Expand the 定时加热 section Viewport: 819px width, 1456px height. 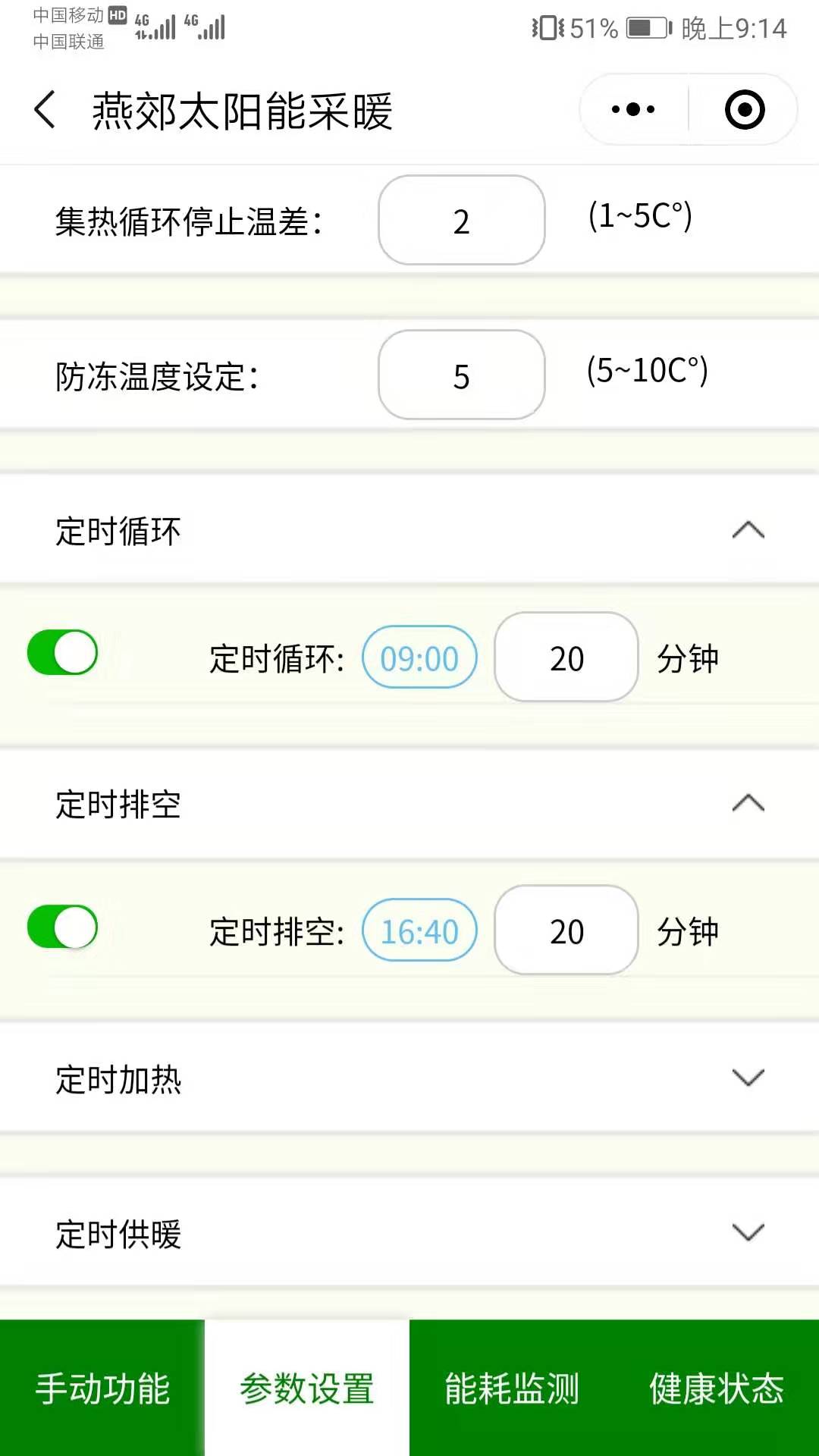747,1077
